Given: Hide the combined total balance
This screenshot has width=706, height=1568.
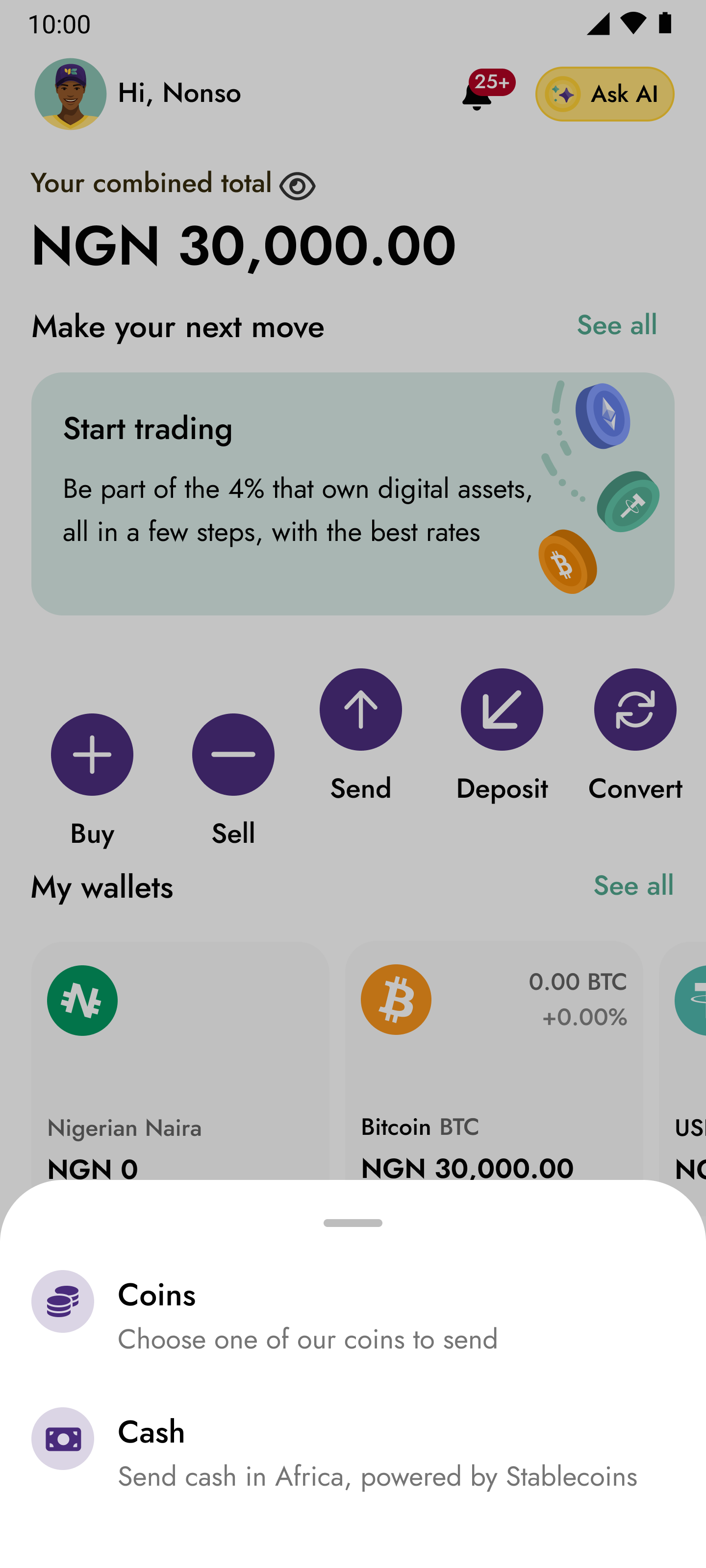Looking at the screenshot, I should click(297, 186).
